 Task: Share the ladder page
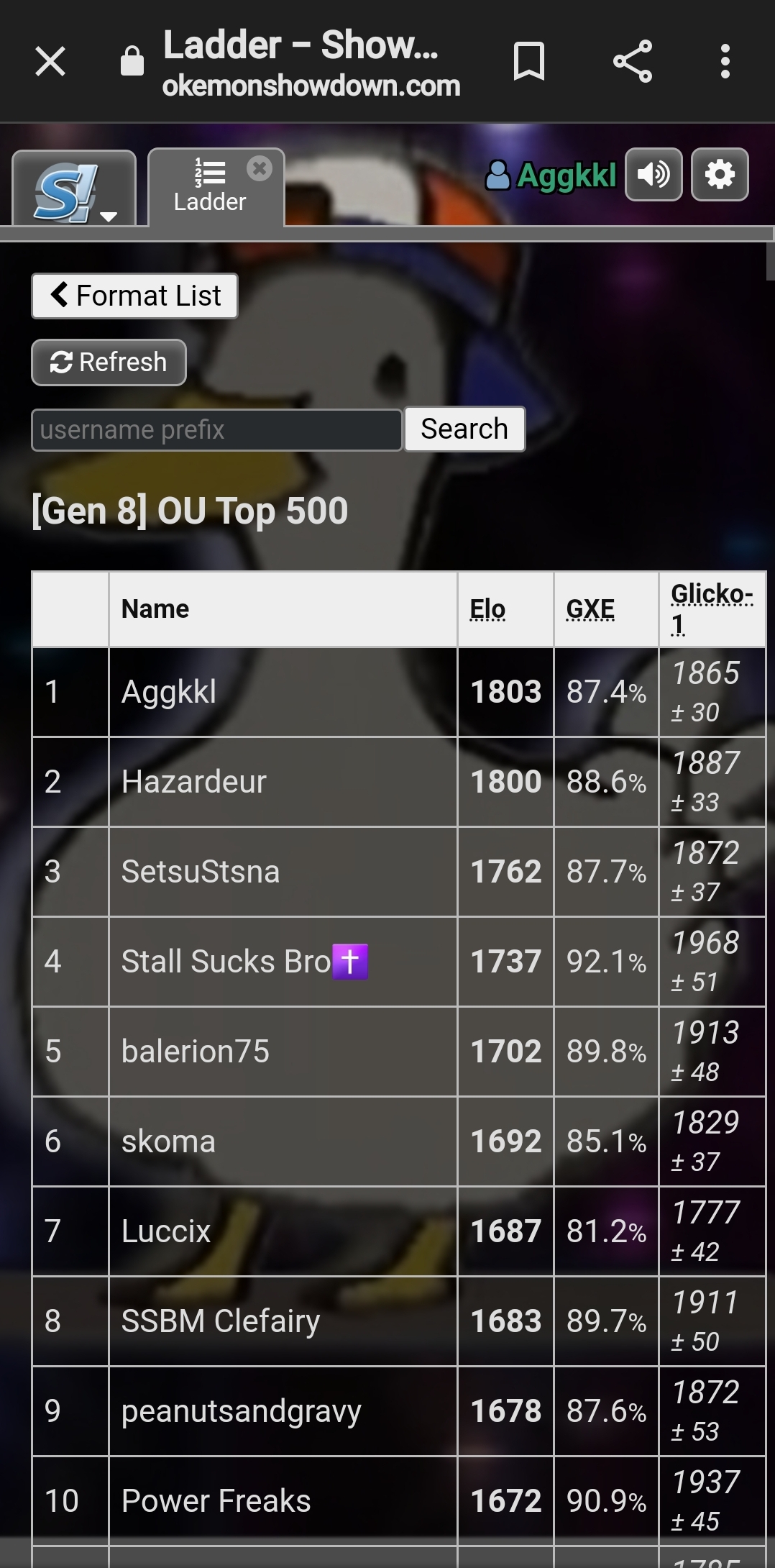[632, 61]
